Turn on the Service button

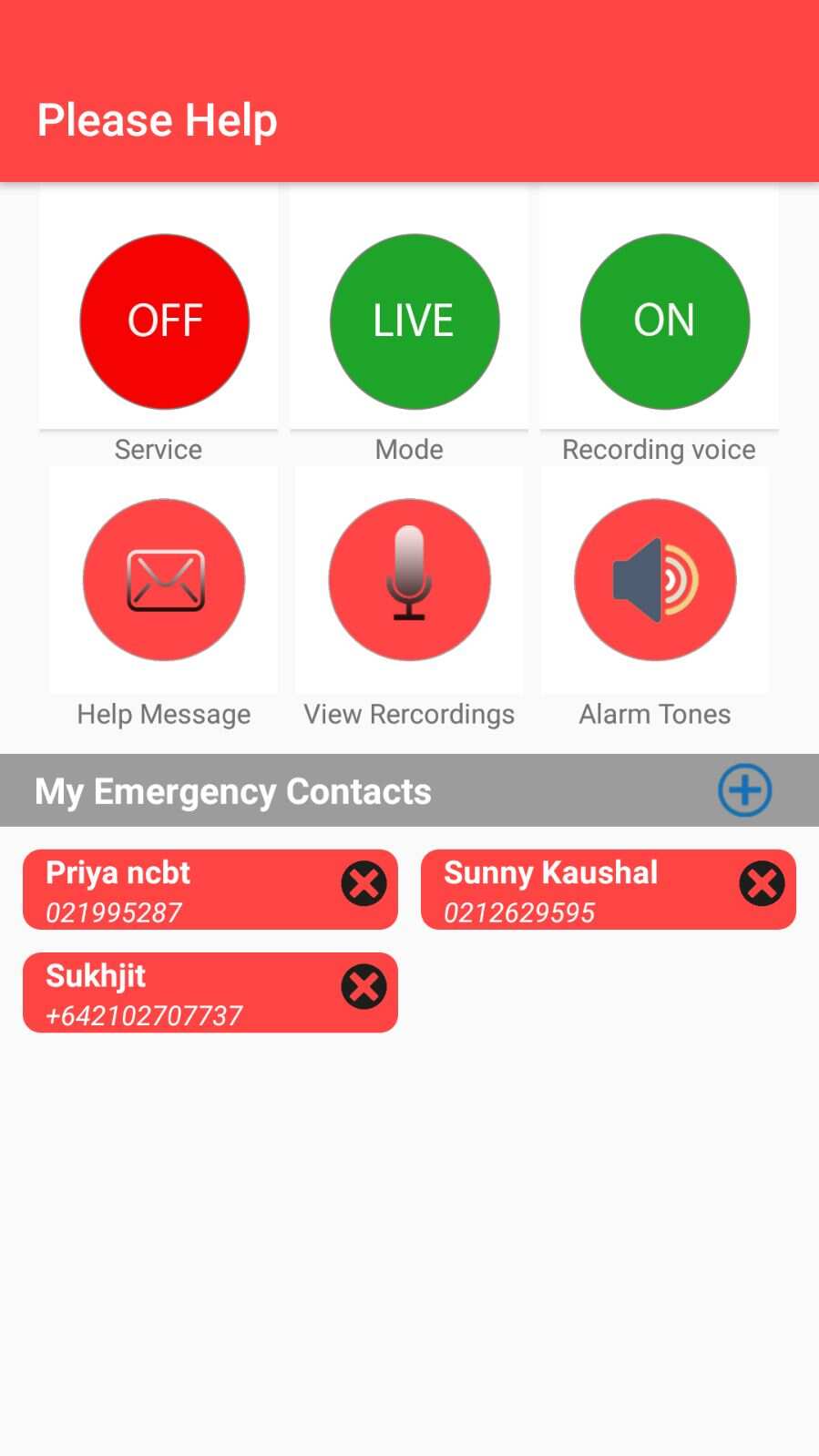tap(165, 321)
